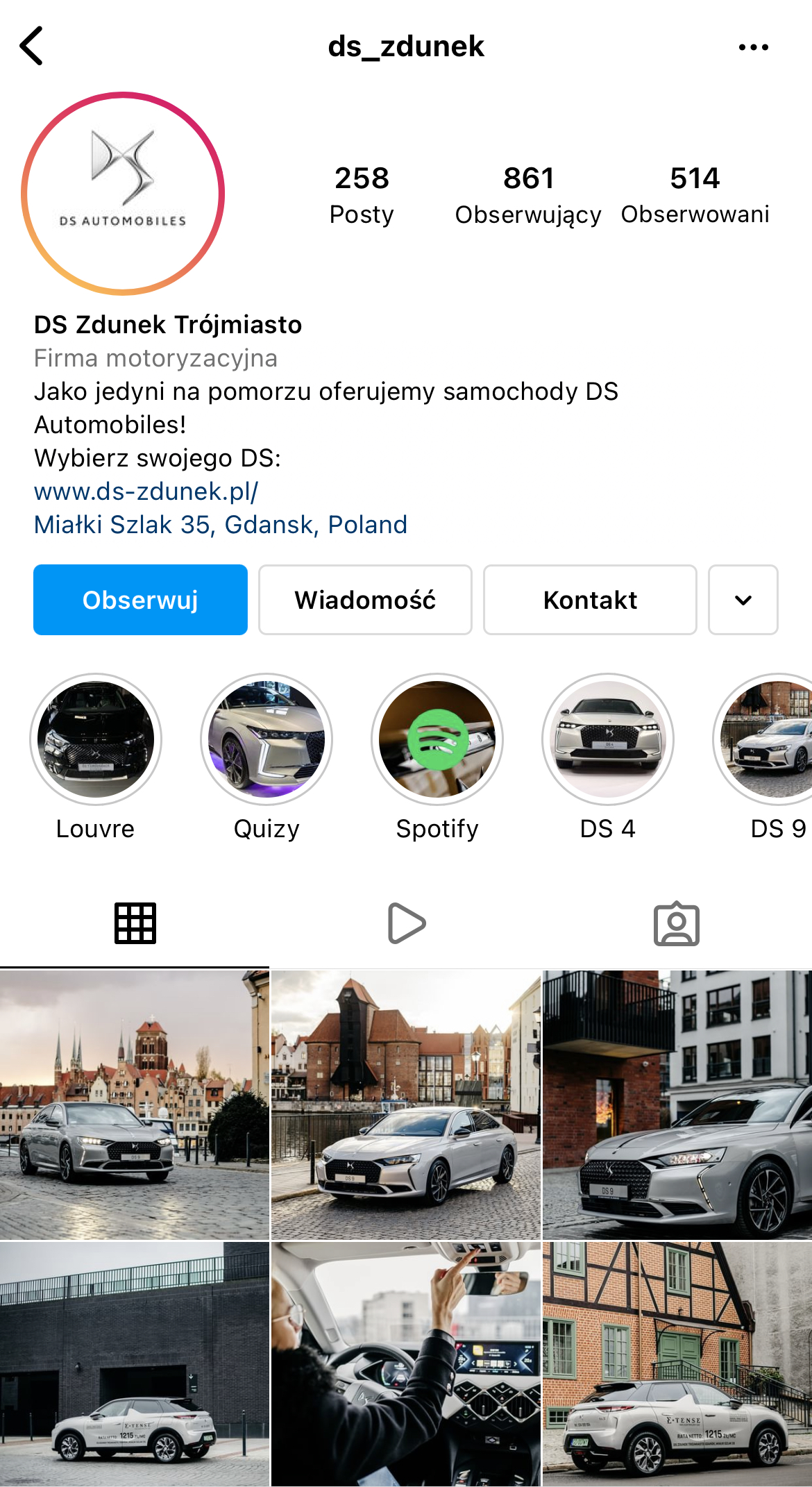Expand suggested accounts with the chevron button
Image resolution: width=812 pixels, height=1487 pixels.
743,600
